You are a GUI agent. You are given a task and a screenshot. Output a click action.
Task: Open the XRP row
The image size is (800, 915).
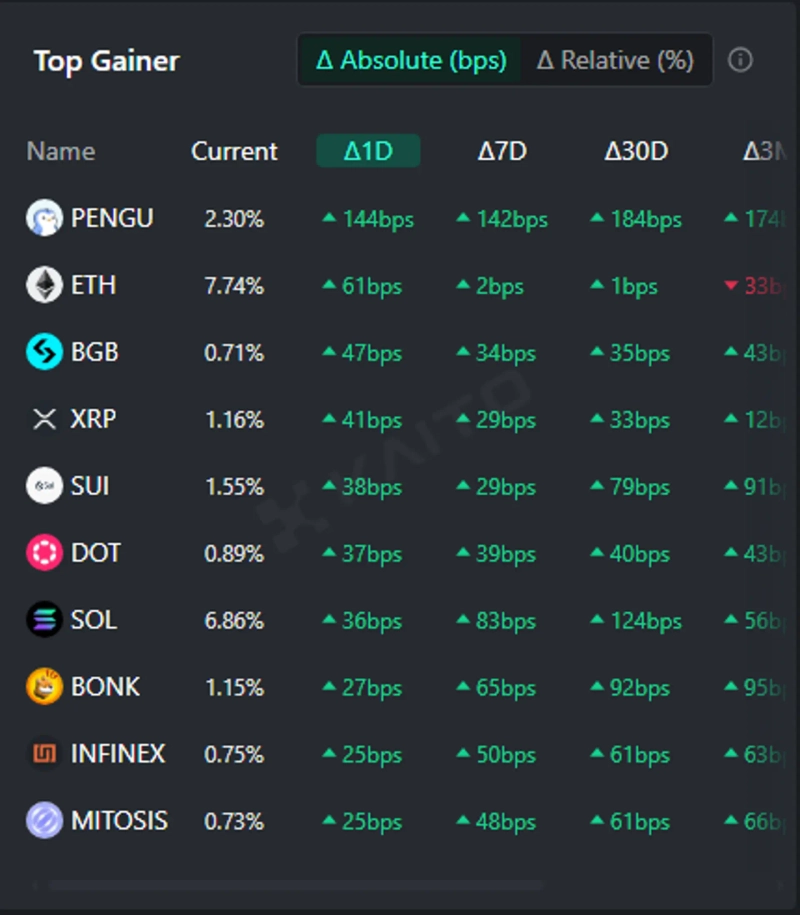tap(93, 419)
